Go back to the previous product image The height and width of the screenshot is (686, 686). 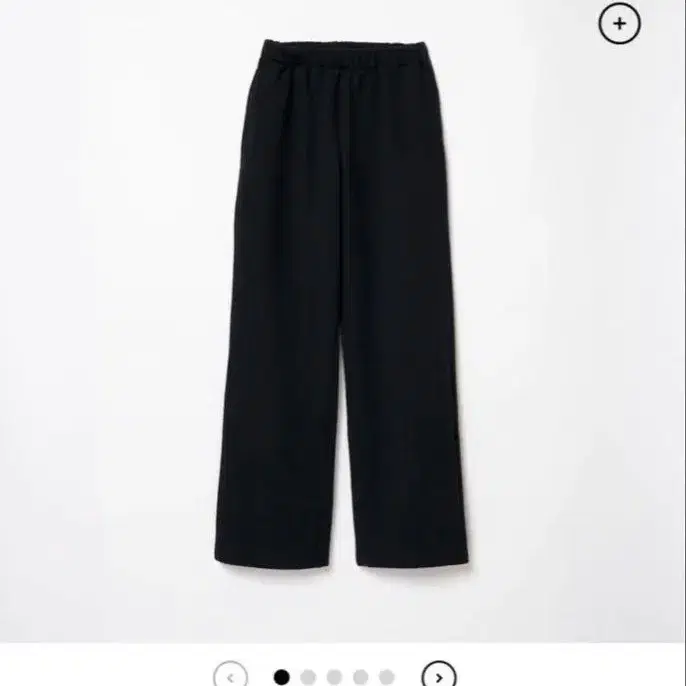pyautogui.click(x=230, y=675)
